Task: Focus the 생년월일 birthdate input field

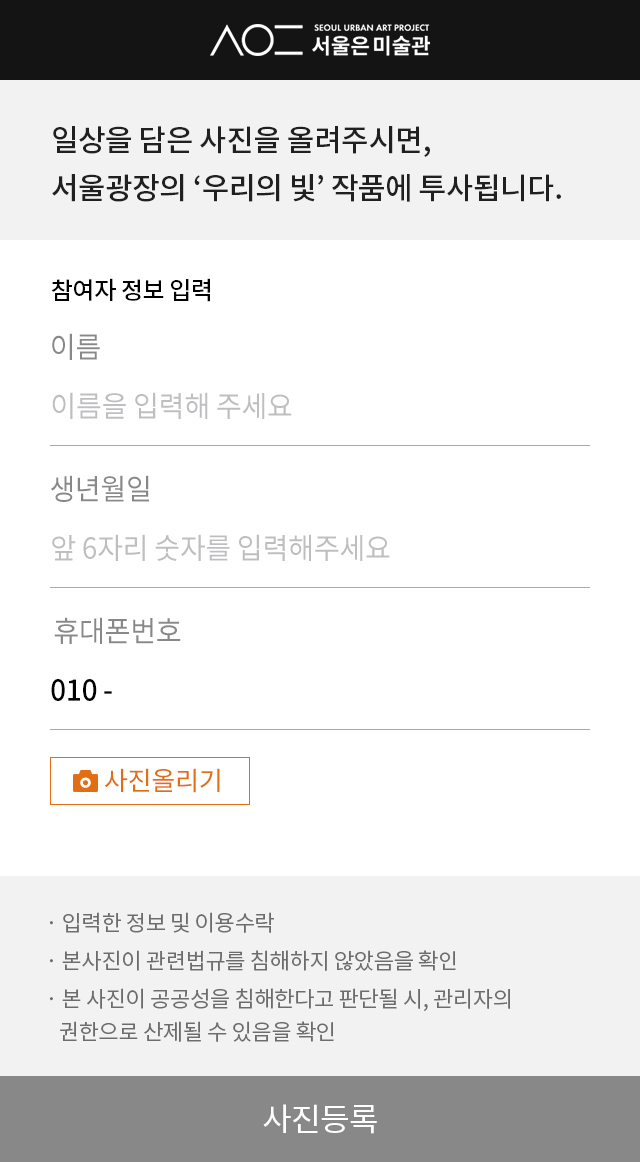Action: click(319, 548)
